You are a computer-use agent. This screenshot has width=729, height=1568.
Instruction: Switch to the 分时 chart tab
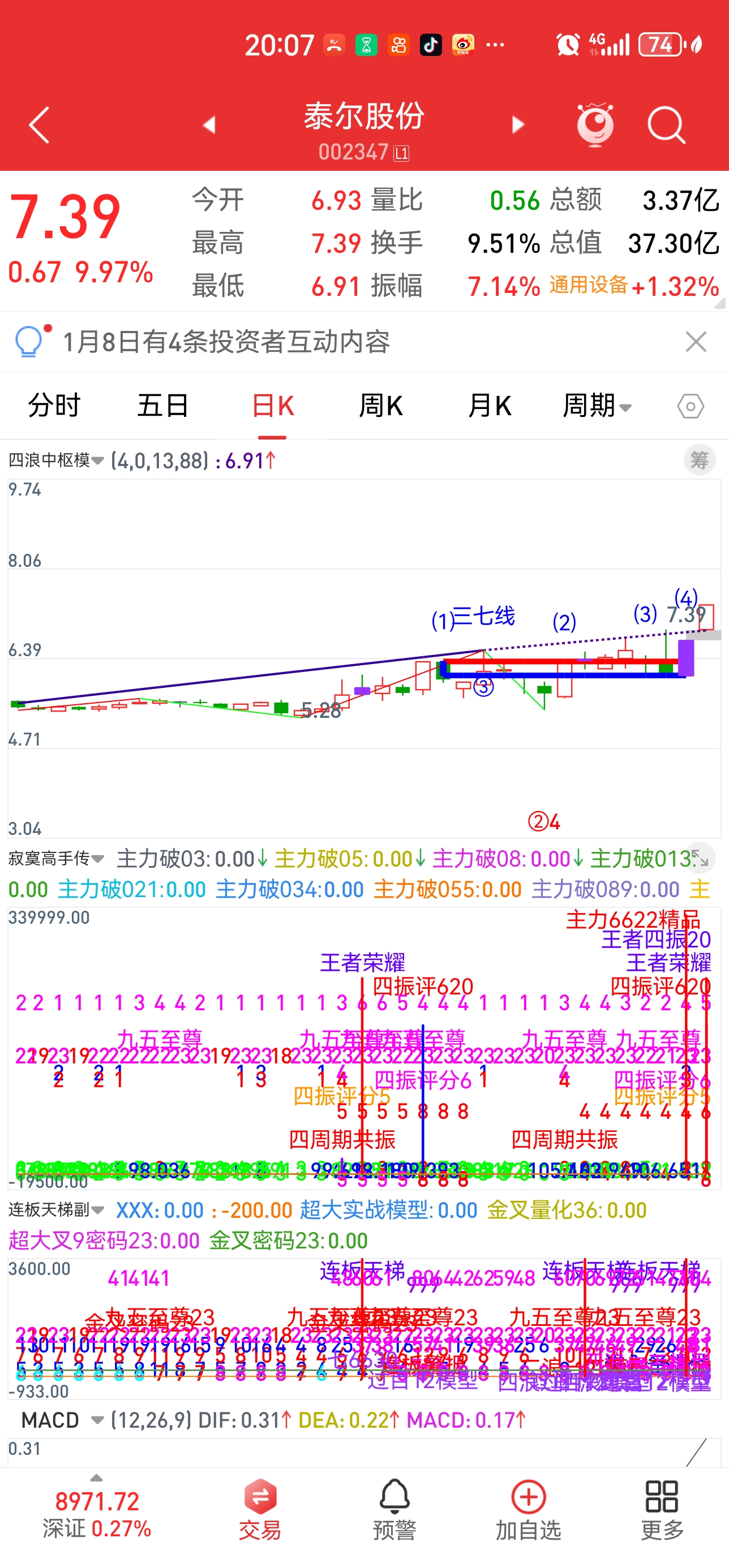[x=54, y=406]
